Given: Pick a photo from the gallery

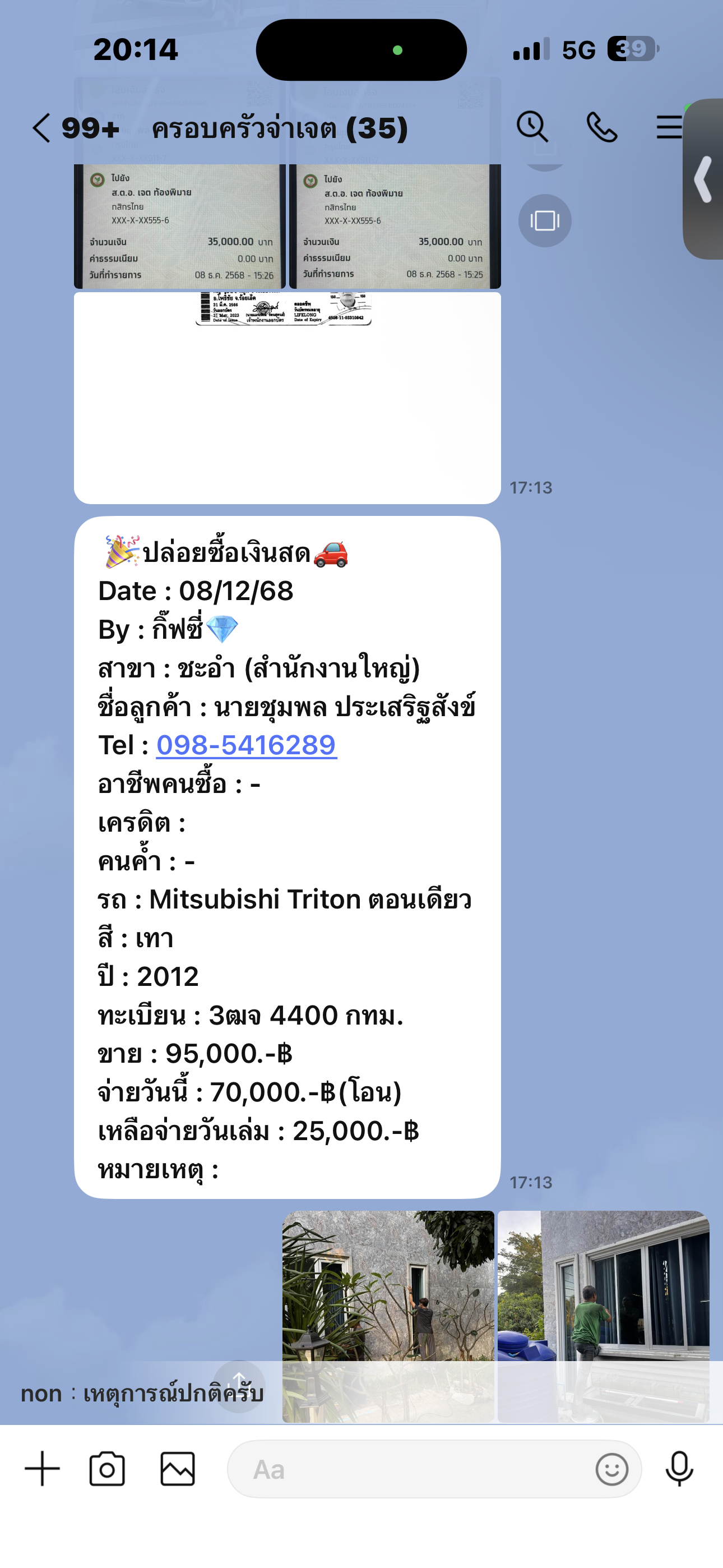Looking at the screenshot, I should coord(178,1469).
